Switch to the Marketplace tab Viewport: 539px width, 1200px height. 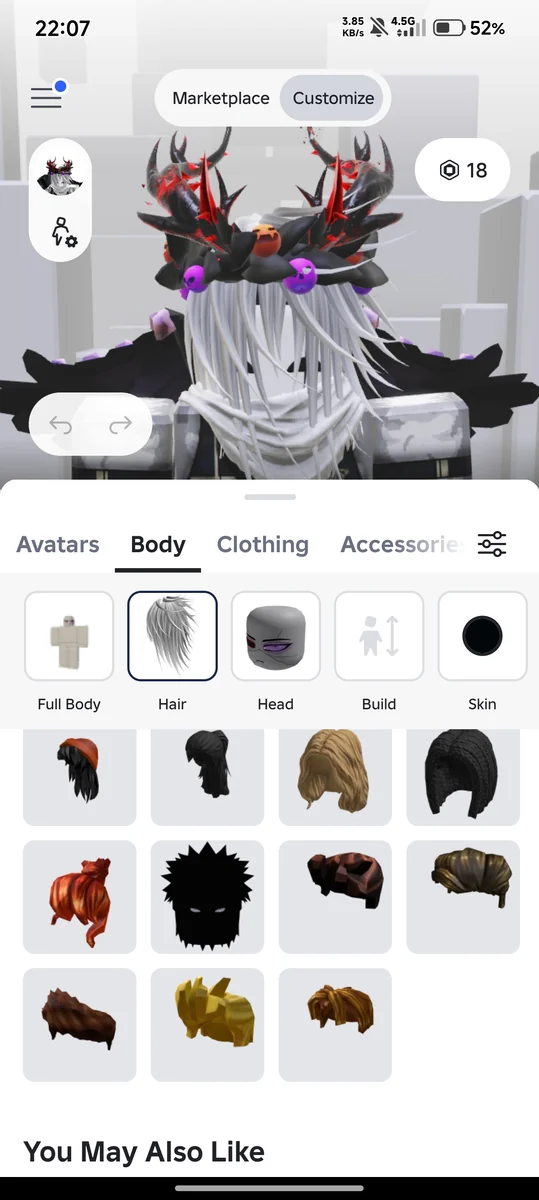(221, 98)
